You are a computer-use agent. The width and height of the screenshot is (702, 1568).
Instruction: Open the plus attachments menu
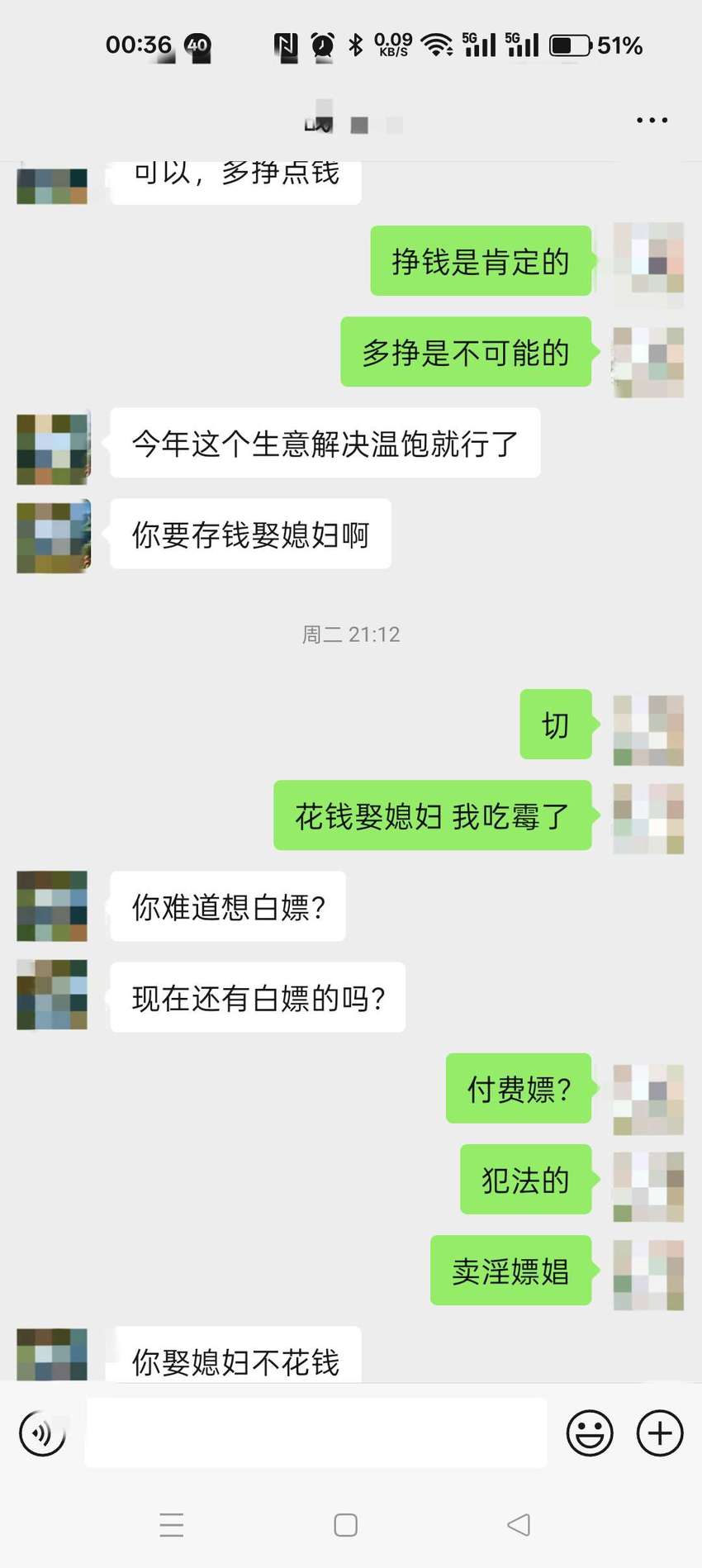(660, 1433)
